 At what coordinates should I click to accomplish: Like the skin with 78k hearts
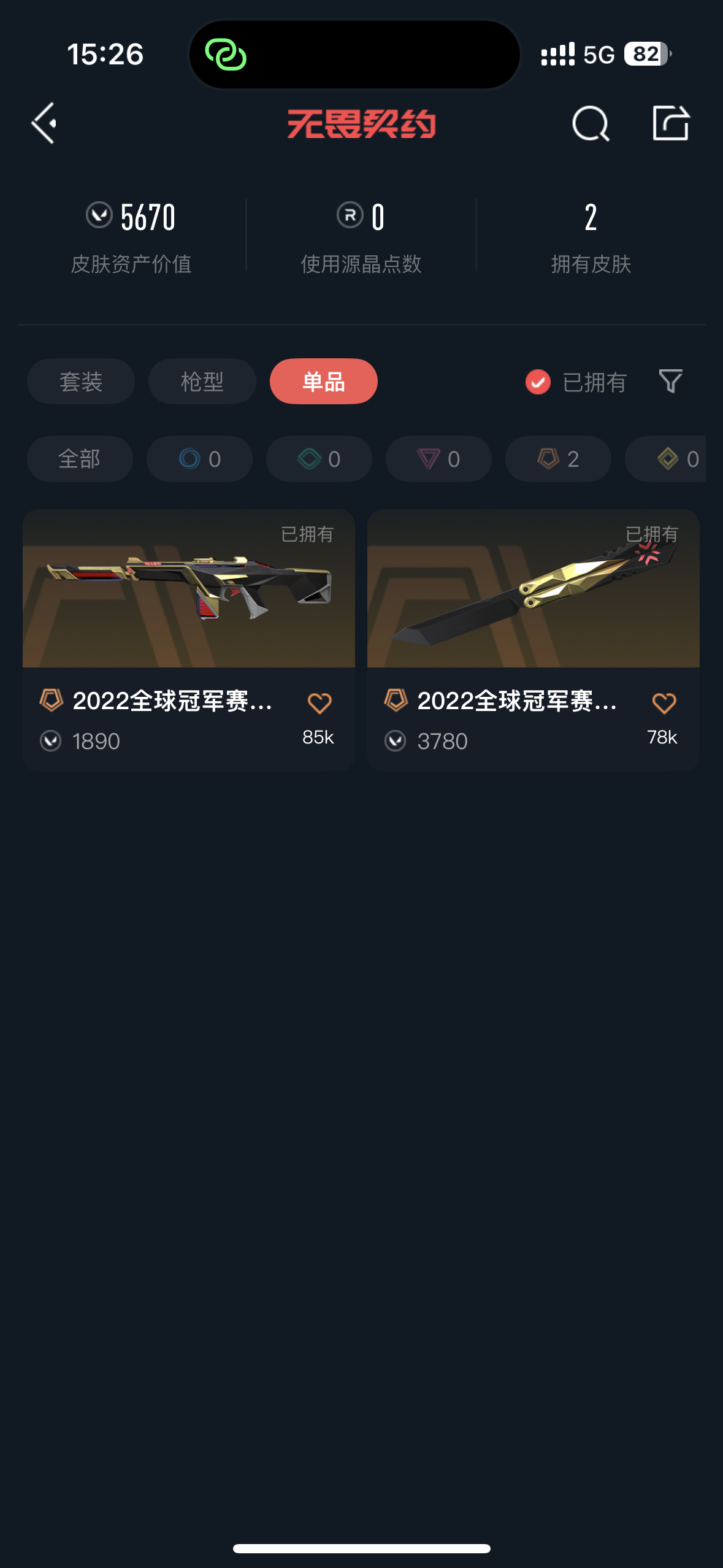[x=664, y=703]
